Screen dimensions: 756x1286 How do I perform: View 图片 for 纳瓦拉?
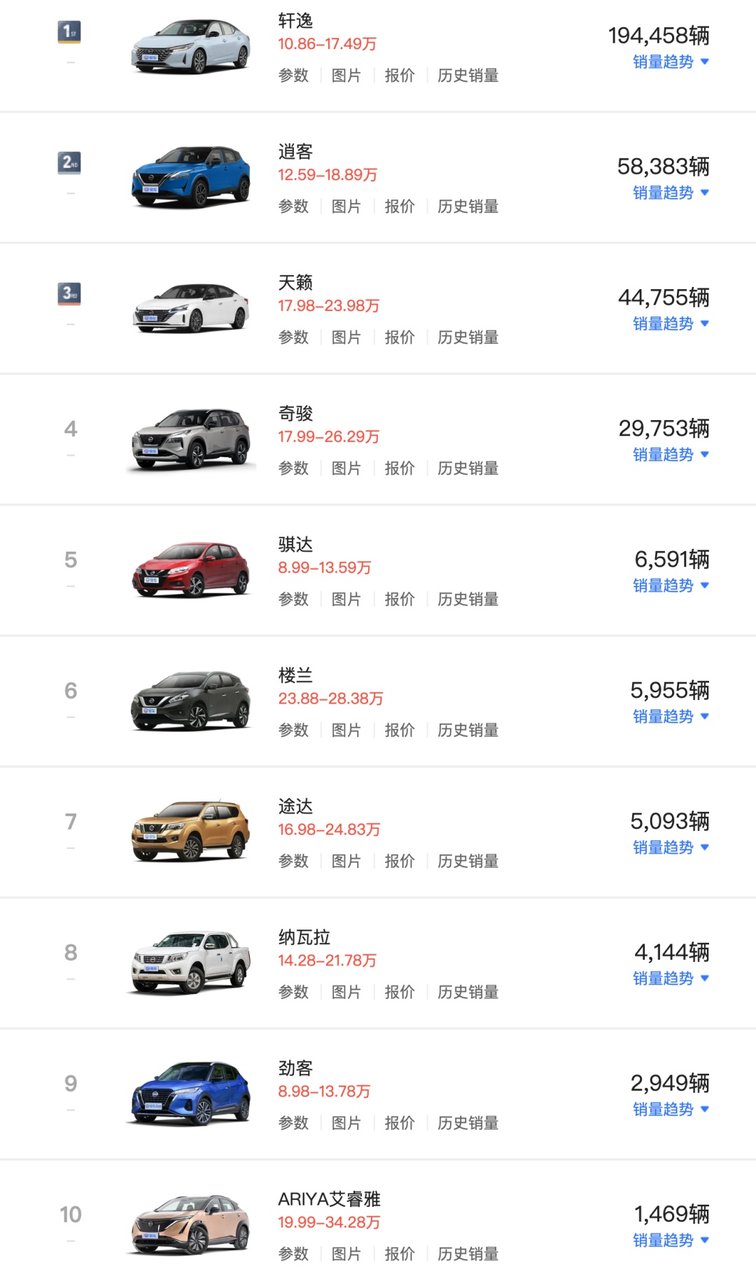(346, 992)
